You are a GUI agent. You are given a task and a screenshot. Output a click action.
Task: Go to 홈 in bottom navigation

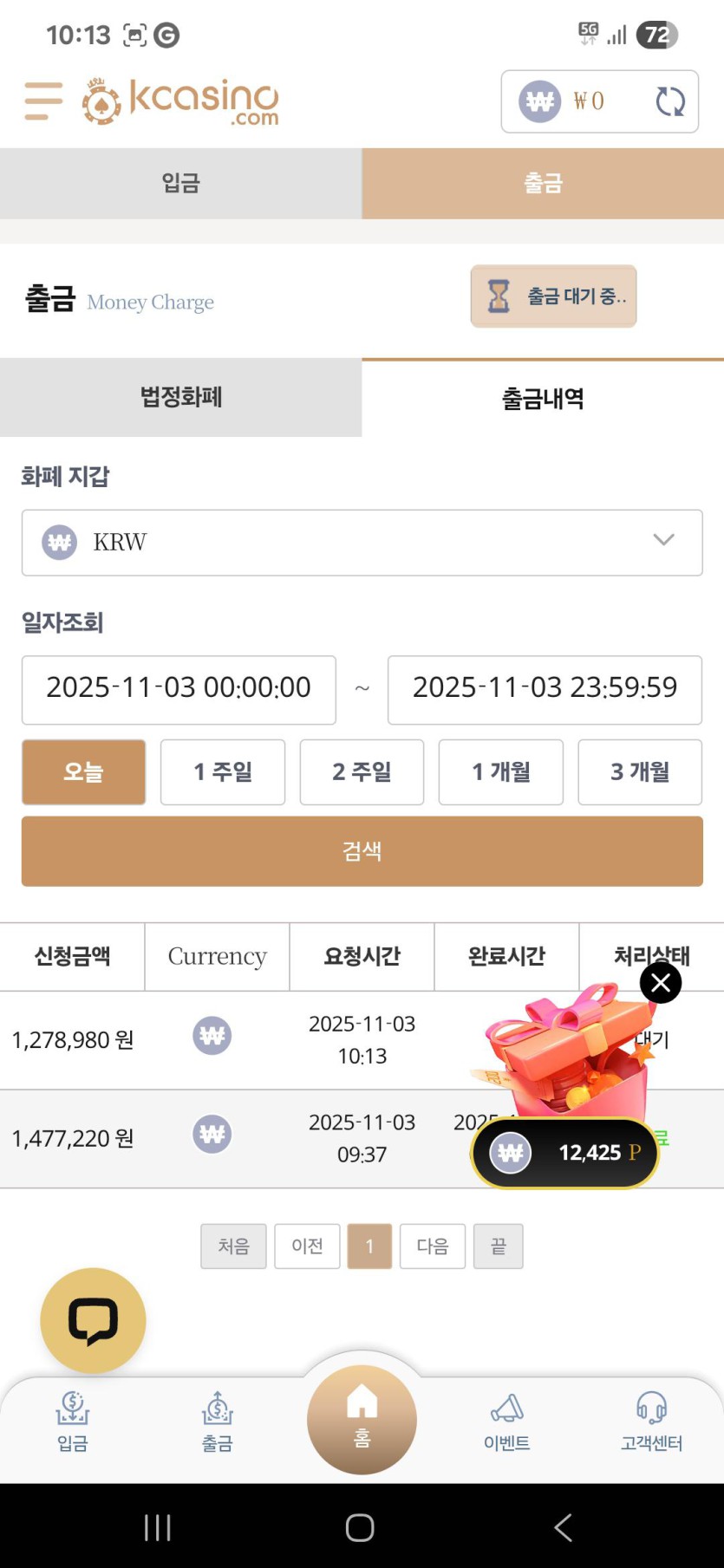pyautogui.click(x=362, y=1418)
